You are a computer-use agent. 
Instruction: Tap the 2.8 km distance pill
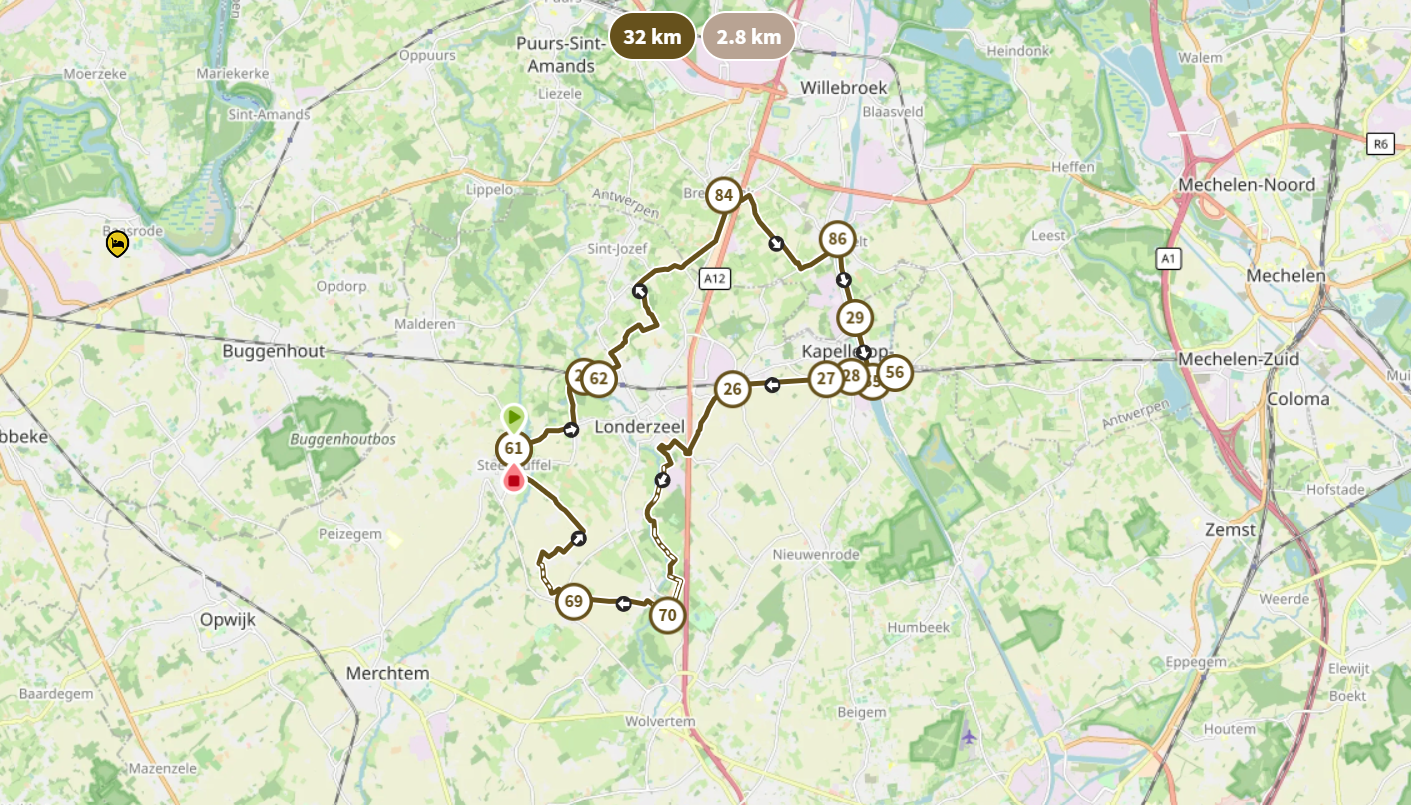pos(748,37)
